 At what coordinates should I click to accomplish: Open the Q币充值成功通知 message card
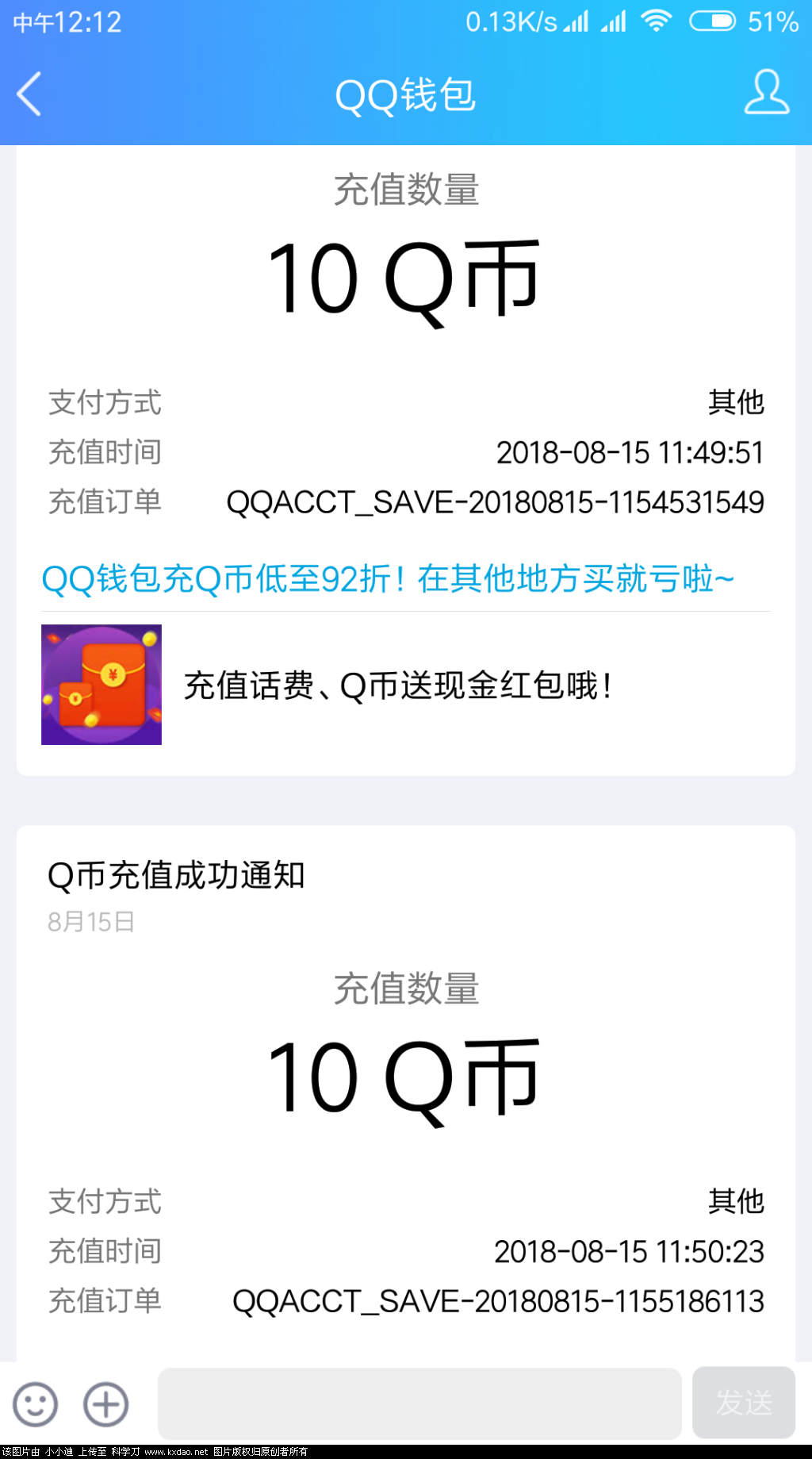point(178,876)
